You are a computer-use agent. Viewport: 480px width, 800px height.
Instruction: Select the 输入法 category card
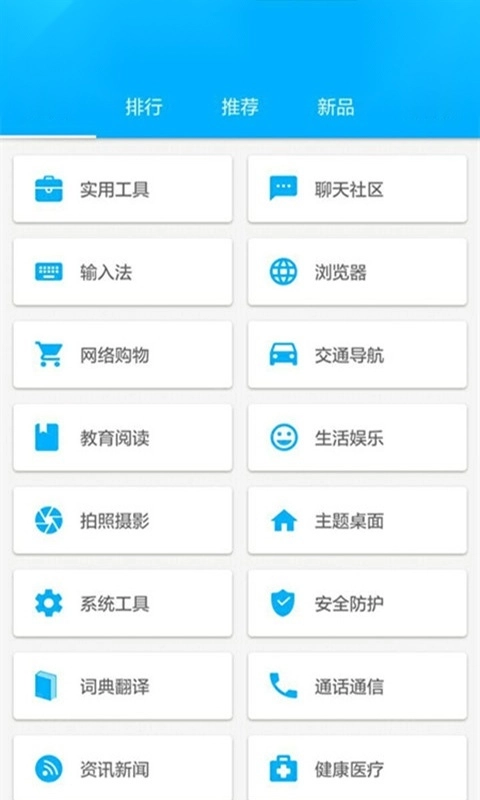122,272
